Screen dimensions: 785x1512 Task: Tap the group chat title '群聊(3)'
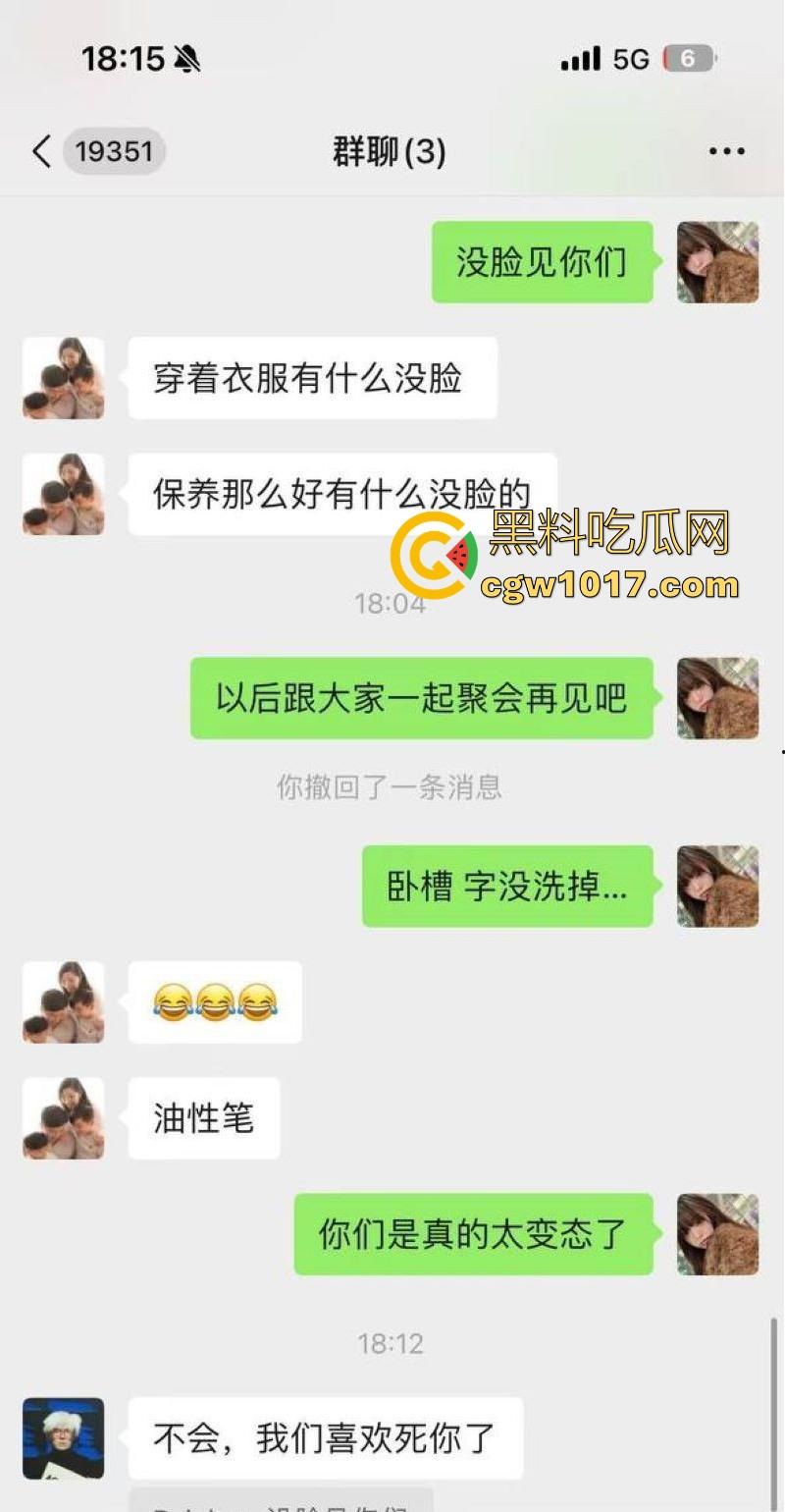[389, 152]
